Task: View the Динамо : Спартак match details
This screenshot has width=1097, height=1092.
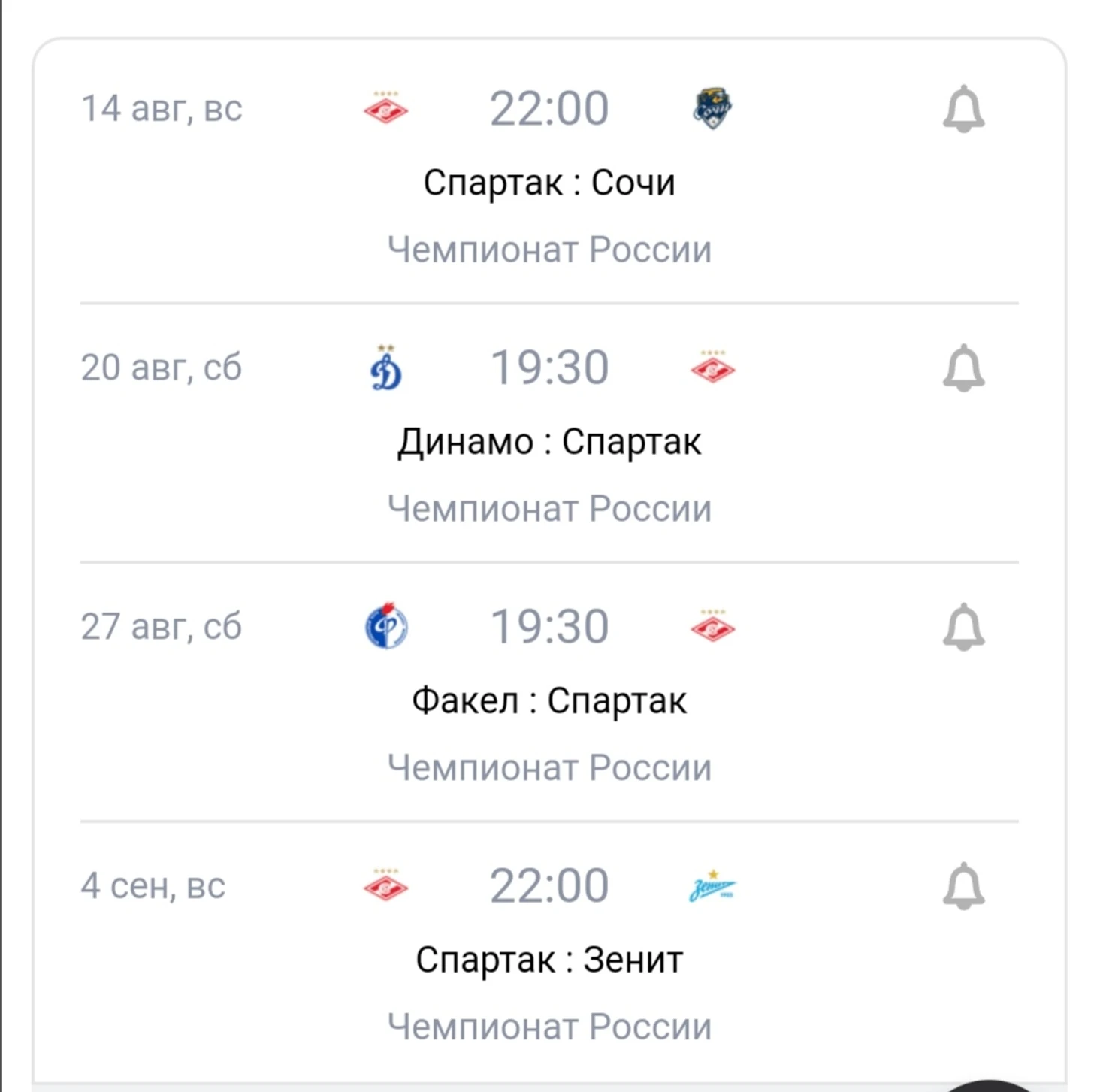Action: click(x=548, y=442)
